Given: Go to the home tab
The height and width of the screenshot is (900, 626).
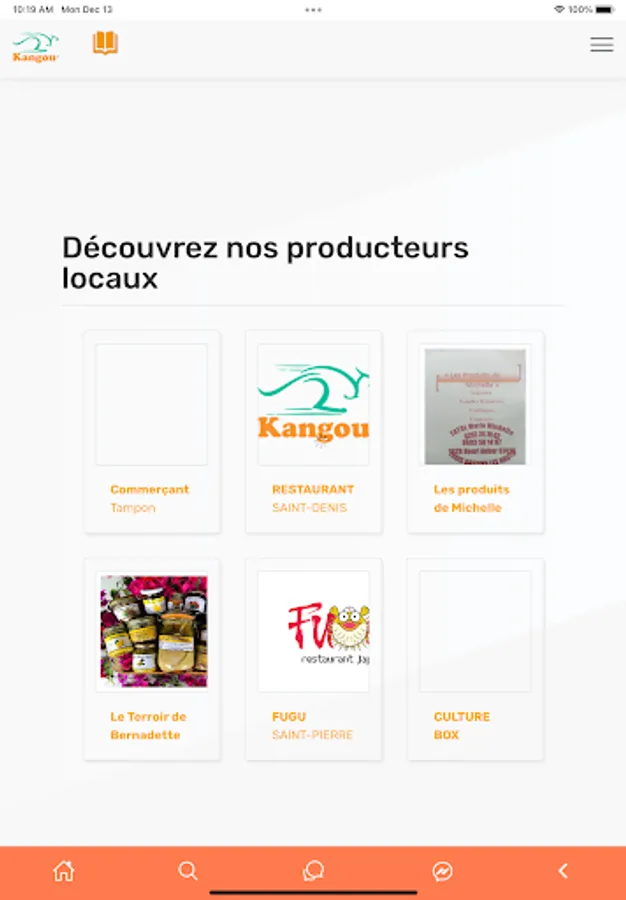Looking at the screenshot, I should click(64, 871).
